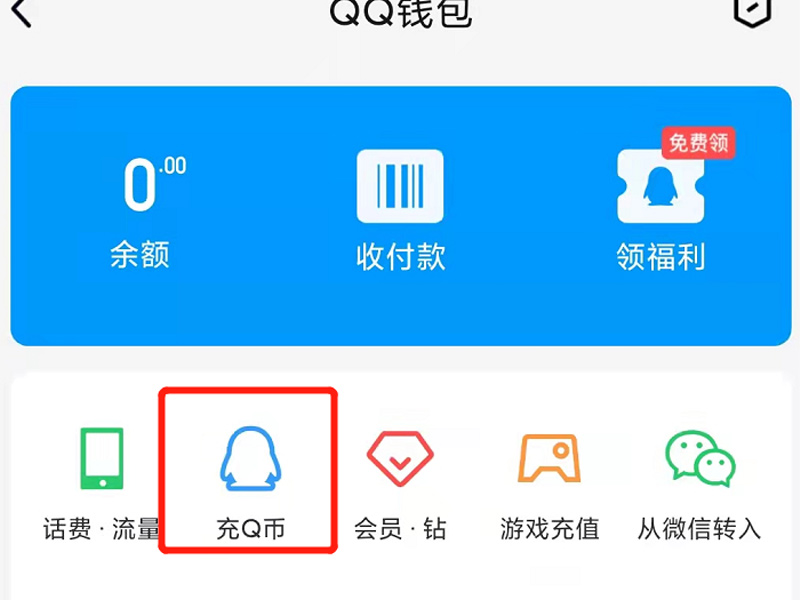The height and width of the screenshot is (600, 800).
Task: Open 话费·流量 top-up
Action: coord(101,481)
